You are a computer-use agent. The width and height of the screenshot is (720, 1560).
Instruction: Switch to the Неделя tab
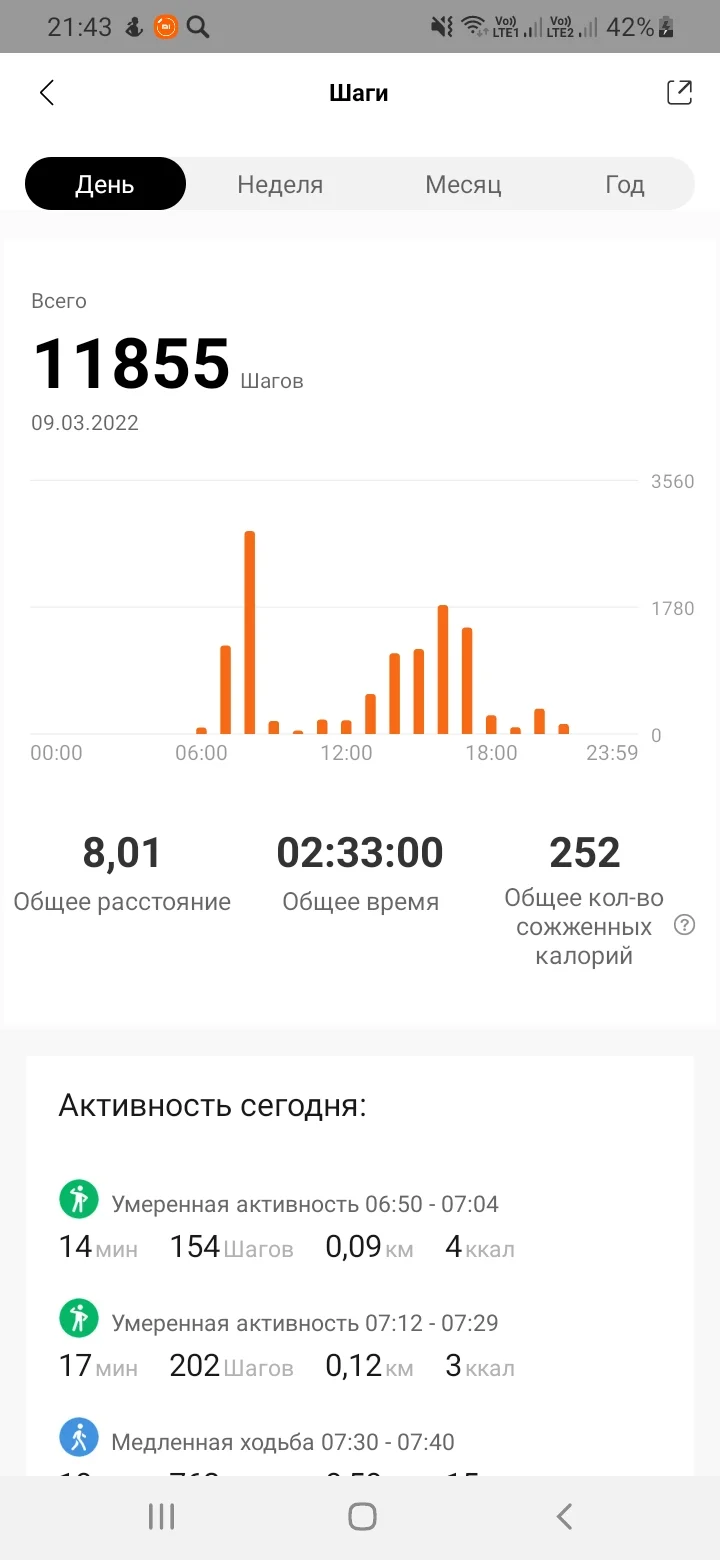coord(280,183)
